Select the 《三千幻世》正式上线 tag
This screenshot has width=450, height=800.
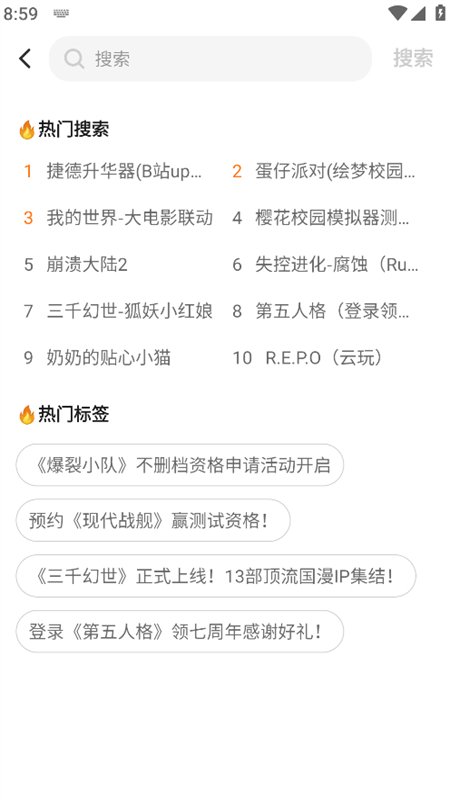click(x=216, y=576)
